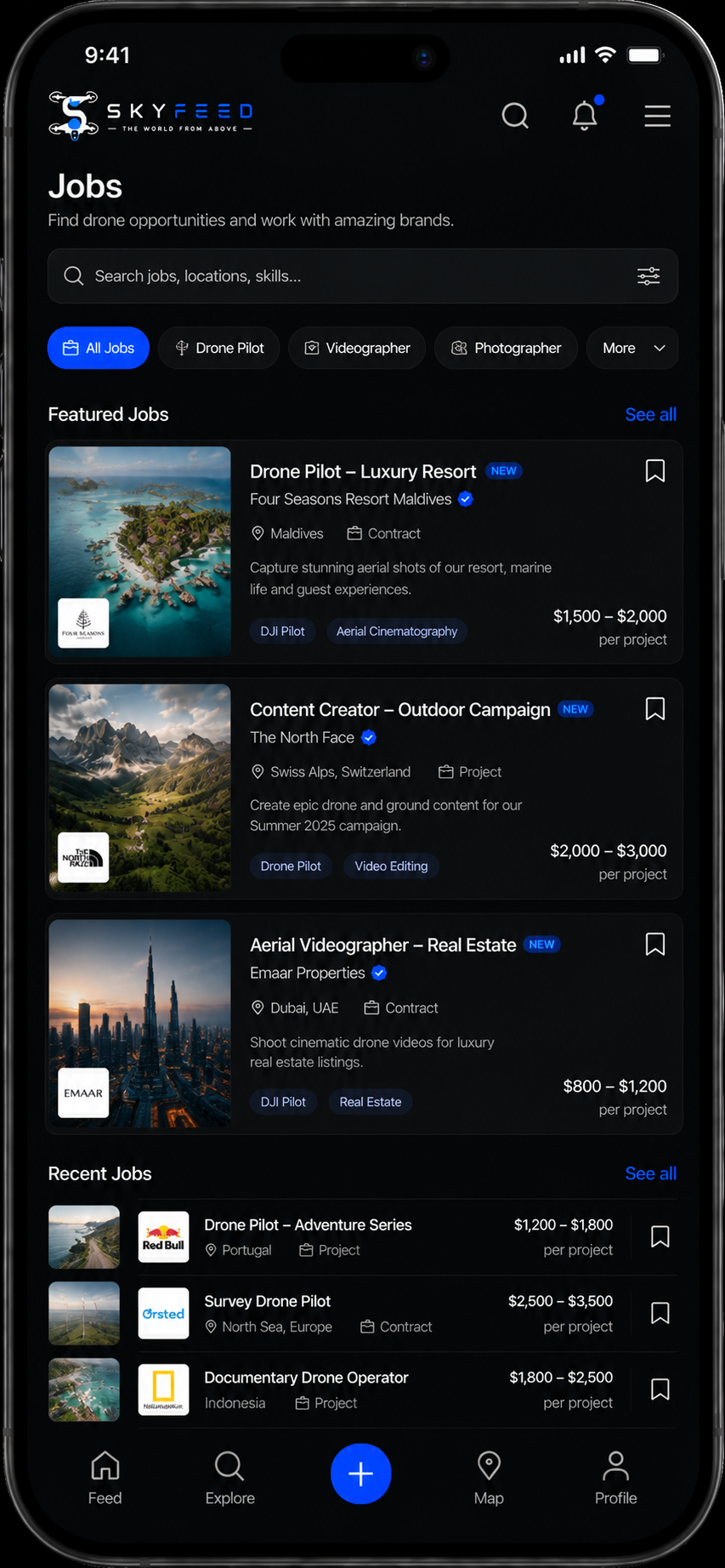Open the notifications bell

click(585, 114)
